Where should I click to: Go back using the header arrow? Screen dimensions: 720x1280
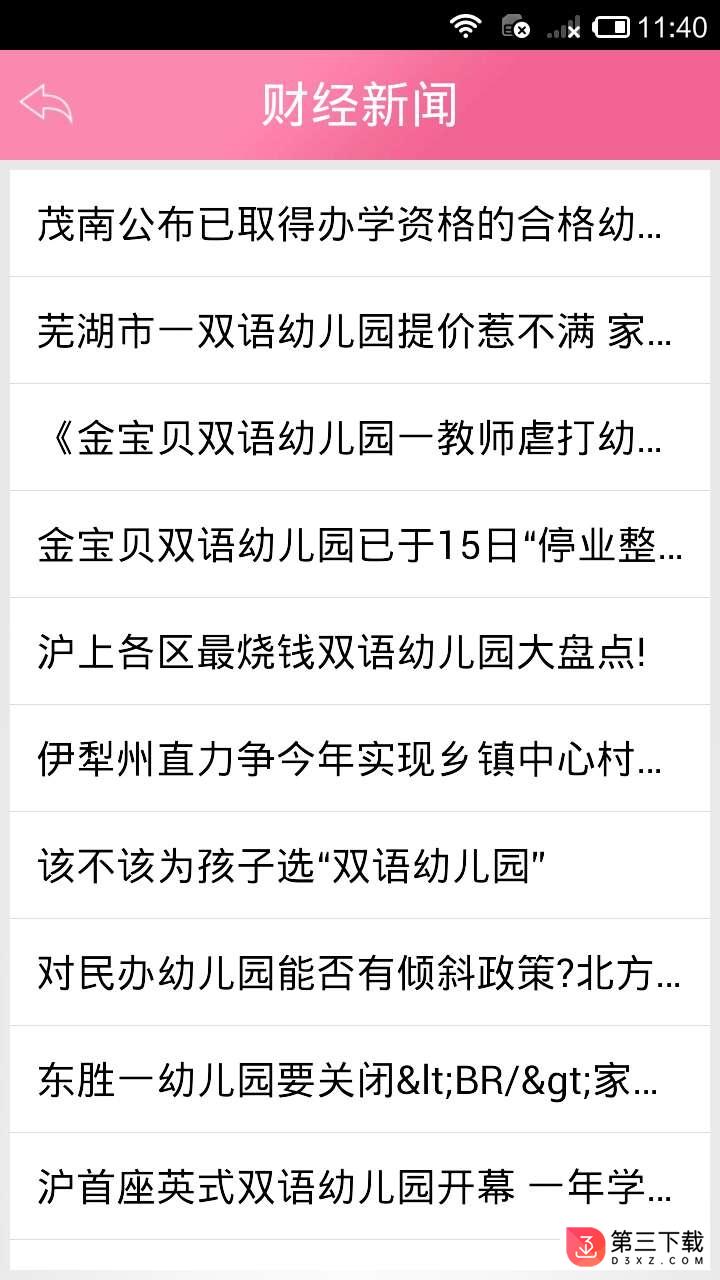[x=46, y=104]
